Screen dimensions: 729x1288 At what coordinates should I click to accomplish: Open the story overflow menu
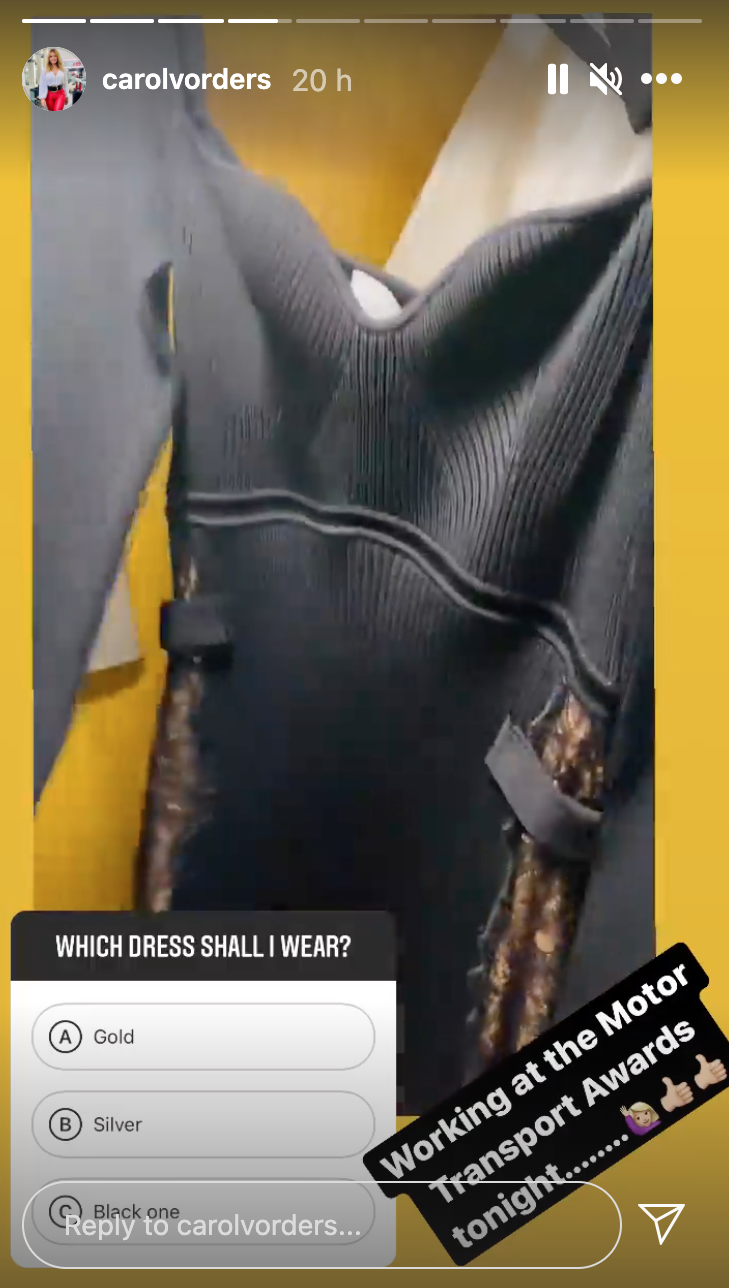coord(661,79)
